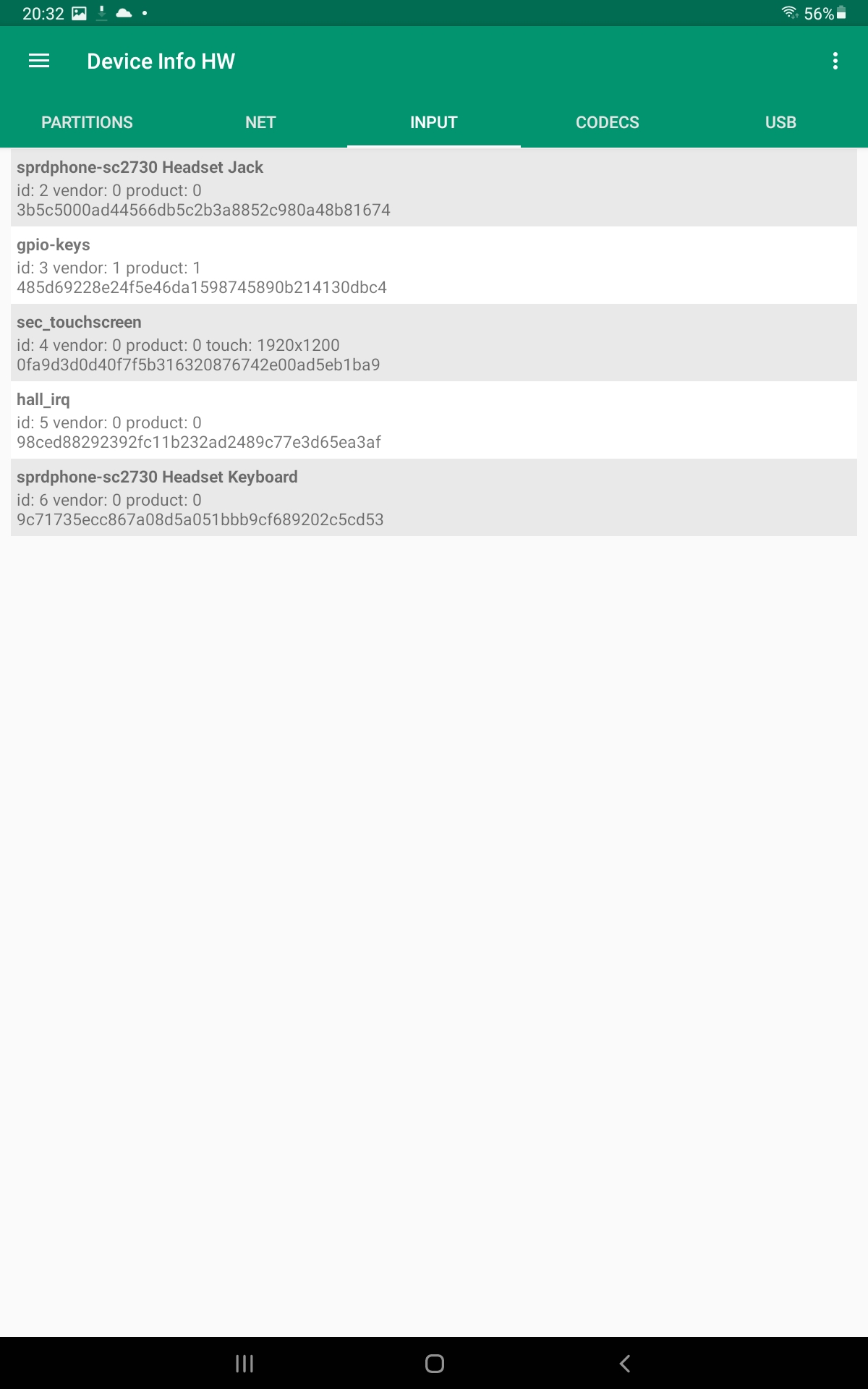This screenshot has width=868, height=1389.
Task: Select the INPUT tab
Action: point(433,122)
